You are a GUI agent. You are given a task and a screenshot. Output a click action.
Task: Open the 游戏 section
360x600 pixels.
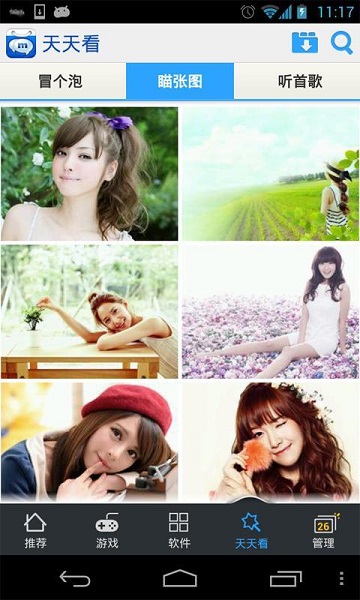[x=107, y=530]
